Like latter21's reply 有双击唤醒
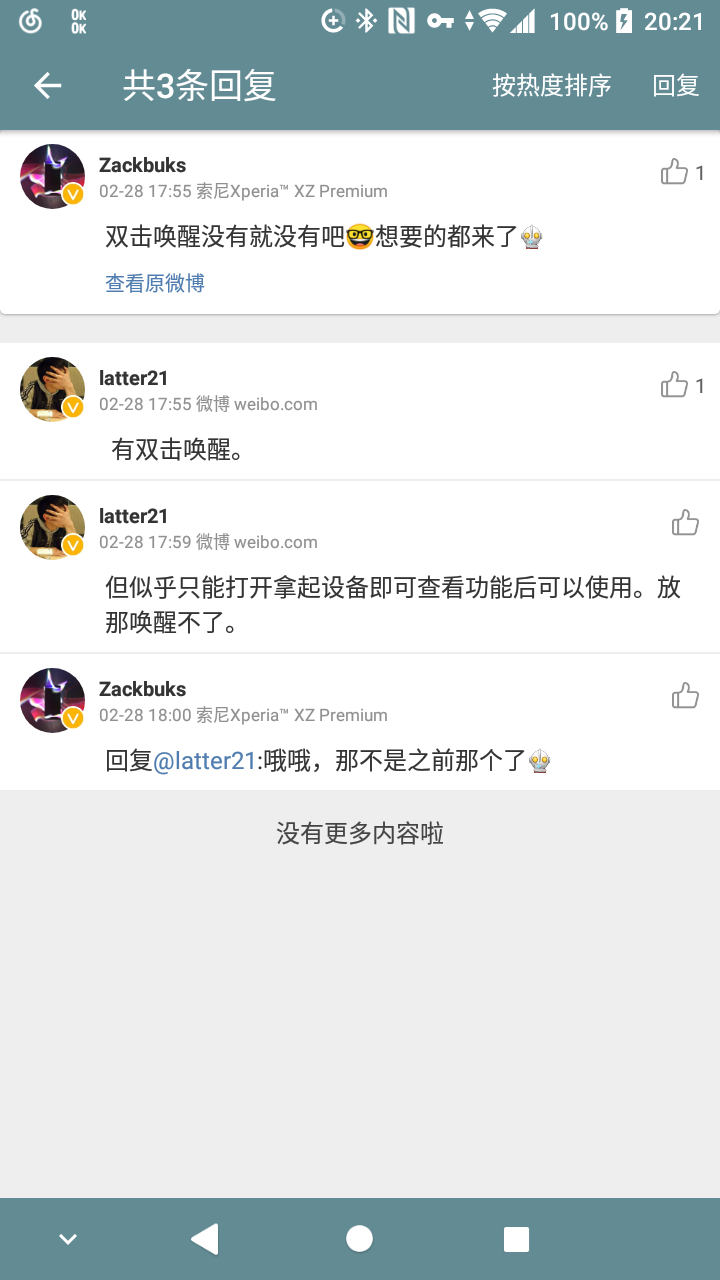 [675, 385]
